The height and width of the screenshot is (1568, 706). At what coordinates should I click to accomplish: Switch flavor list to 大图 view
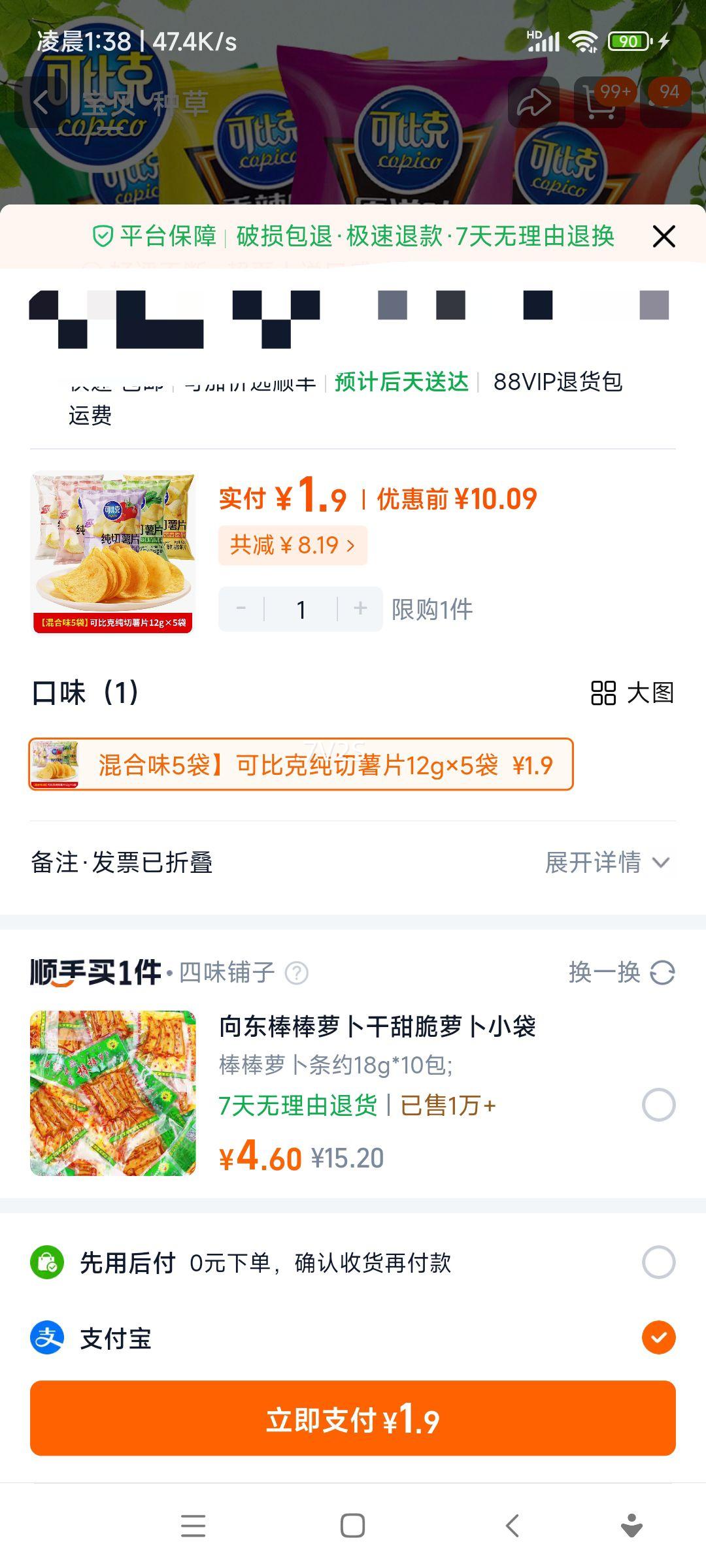pos(632,693)
